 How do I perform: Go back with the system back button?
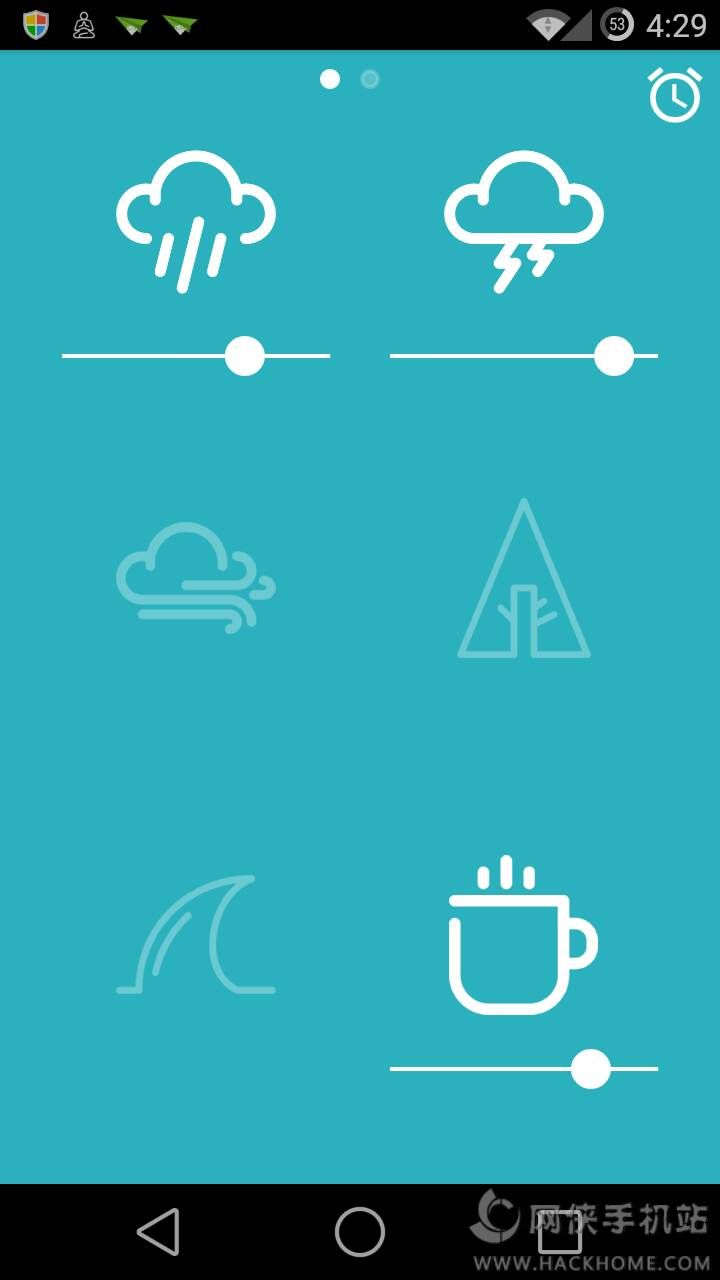[x=158, y=1231]
